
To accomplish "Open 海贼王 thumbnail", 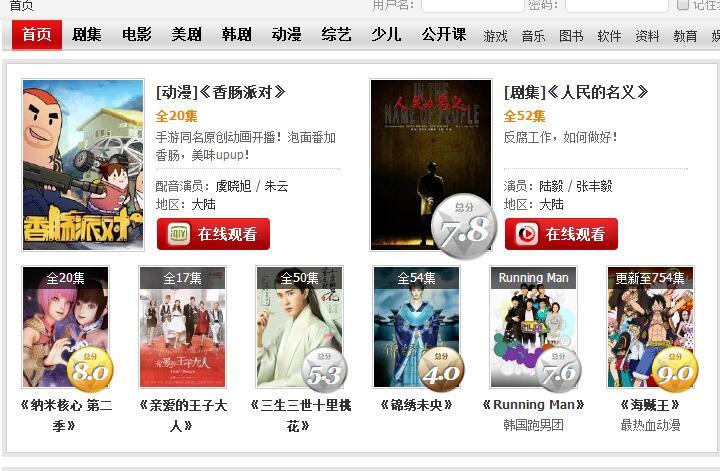I will 651,327.
